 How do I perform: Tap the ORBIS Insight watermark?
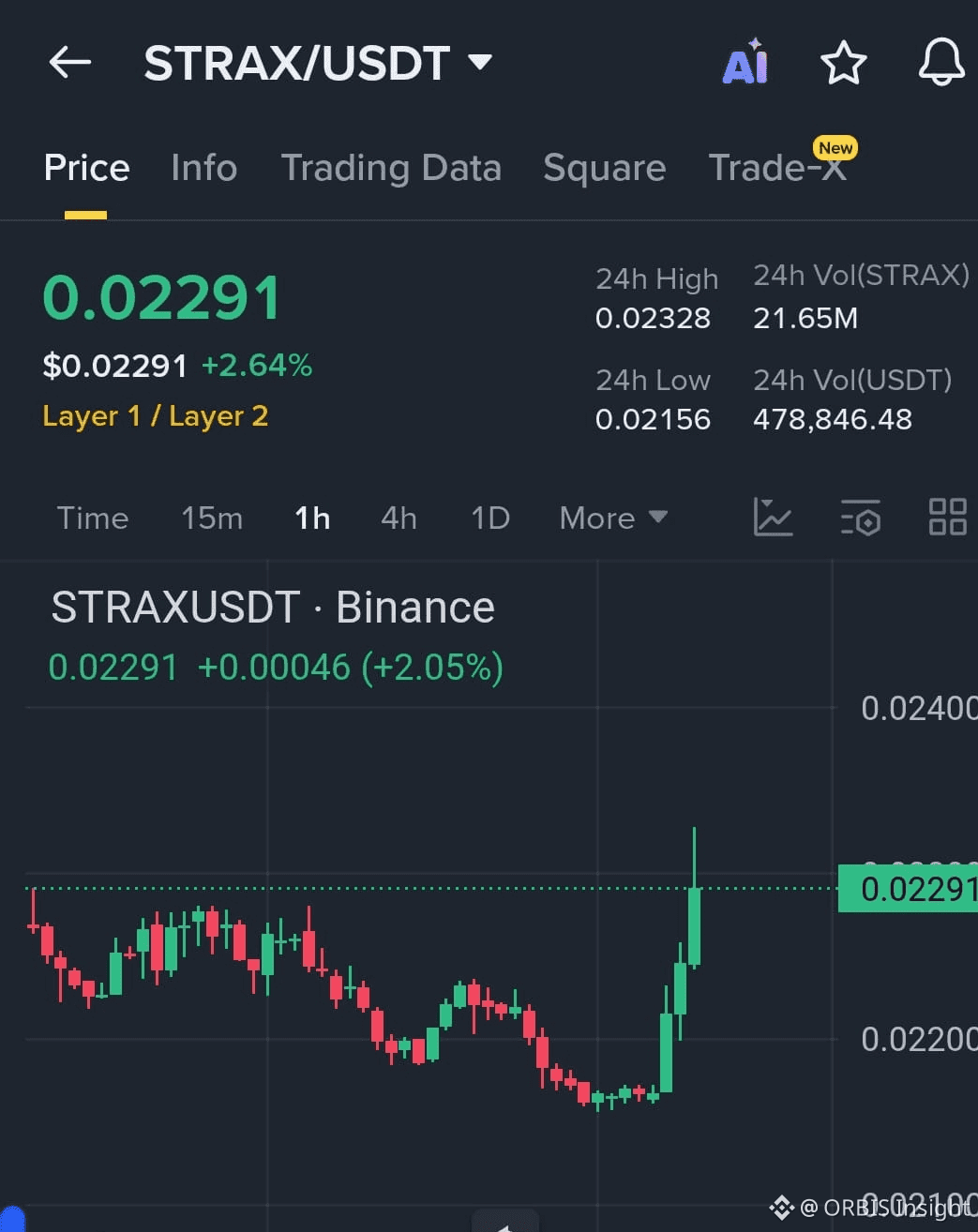point(881,1209)
